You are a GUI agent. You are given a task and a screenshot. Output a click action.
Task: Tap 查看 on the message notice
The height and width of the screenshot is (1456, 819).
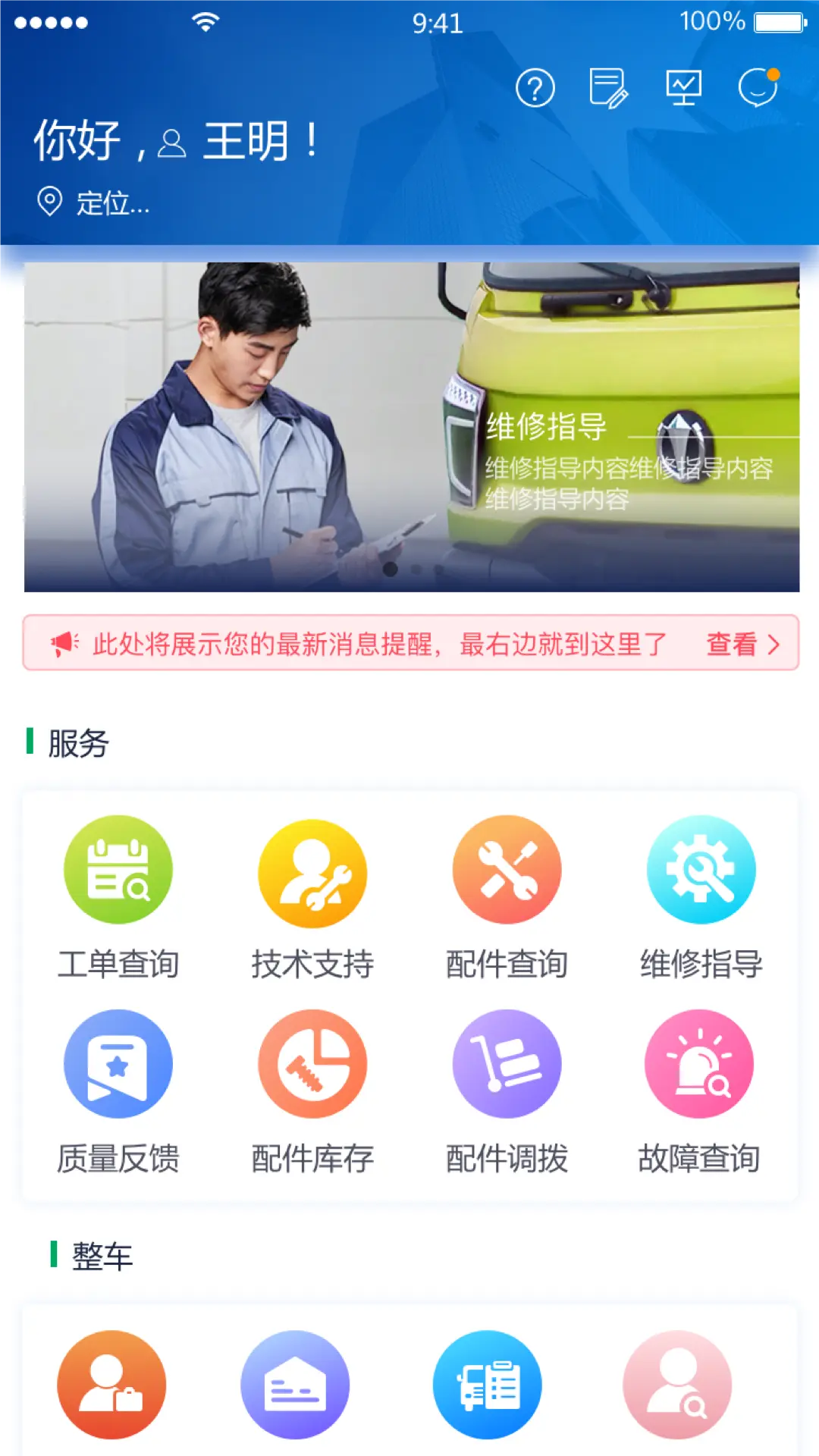click(x=742, y=644)
